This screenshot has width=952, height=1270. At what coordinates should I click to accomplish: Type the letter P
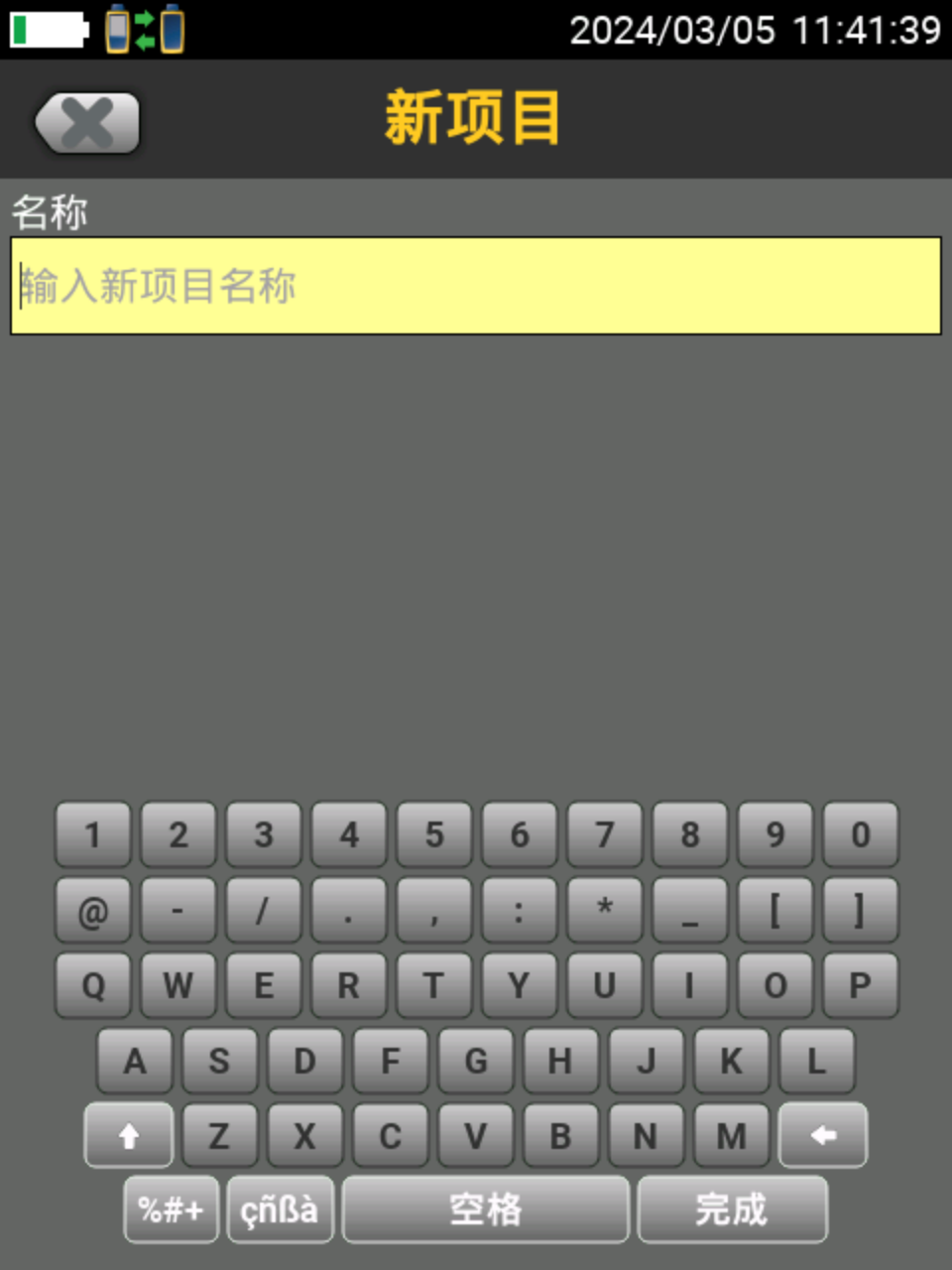(x=860, y=985)
